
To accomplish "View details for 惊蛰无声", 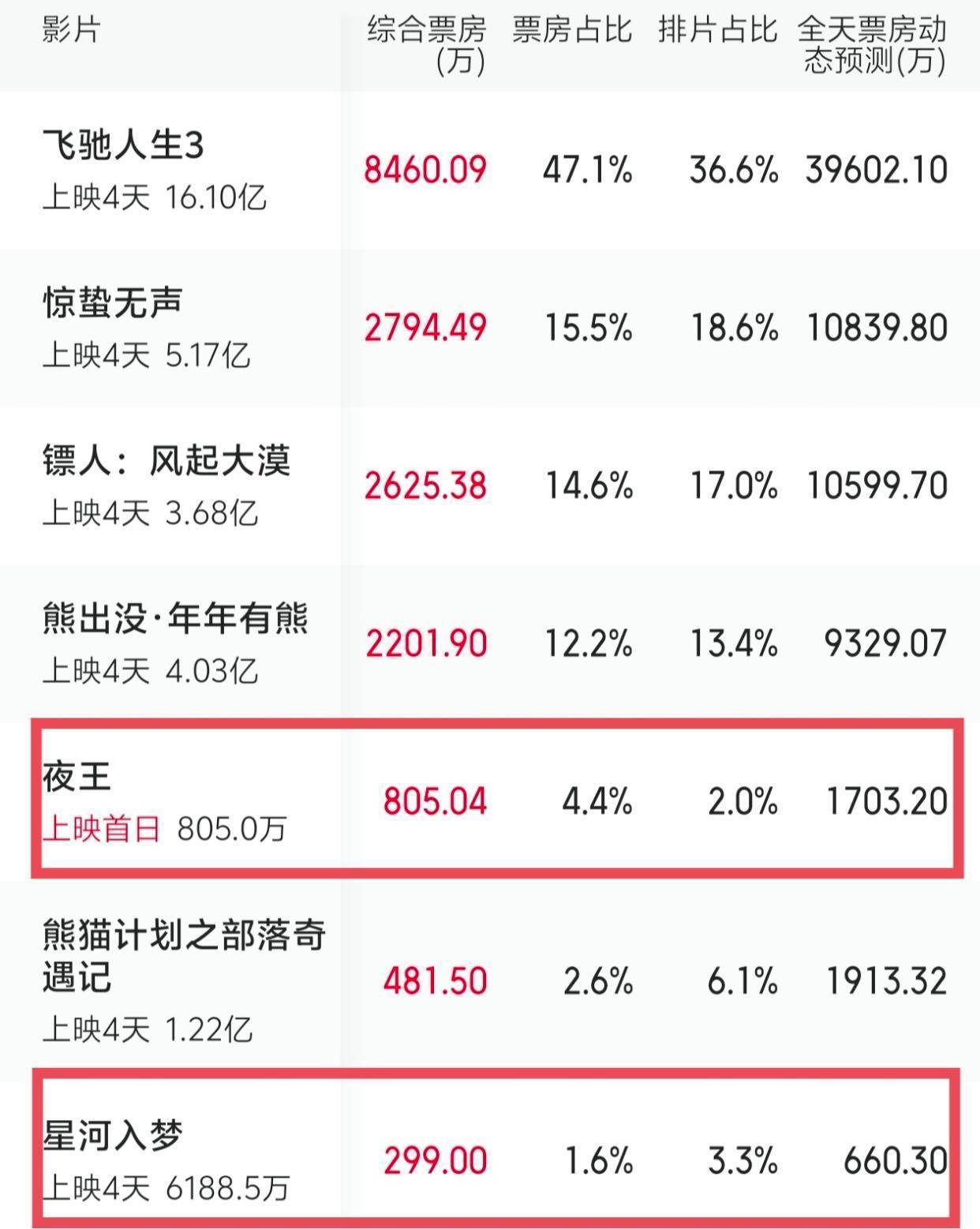I will click(x=113, y=304).
